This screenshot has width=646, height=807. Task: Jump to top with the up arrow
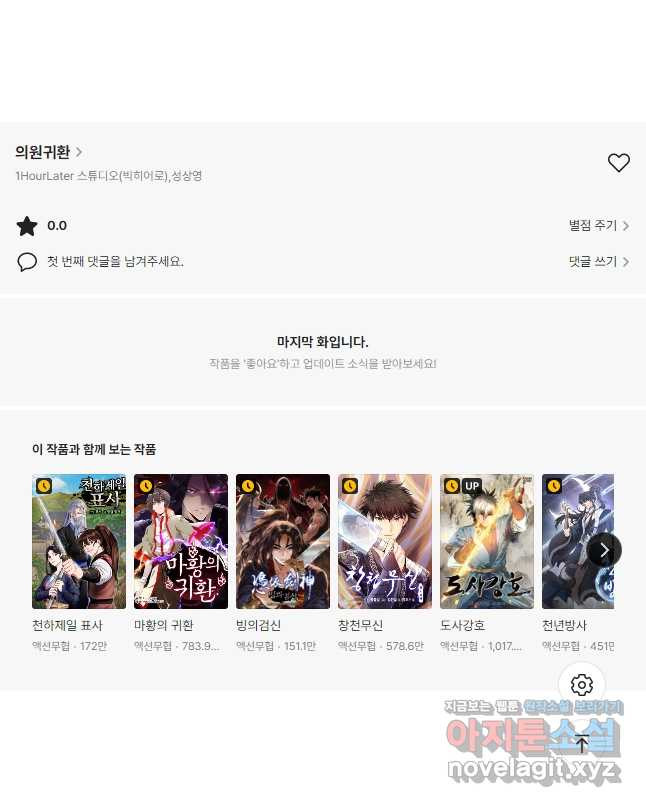click(582, 744)
